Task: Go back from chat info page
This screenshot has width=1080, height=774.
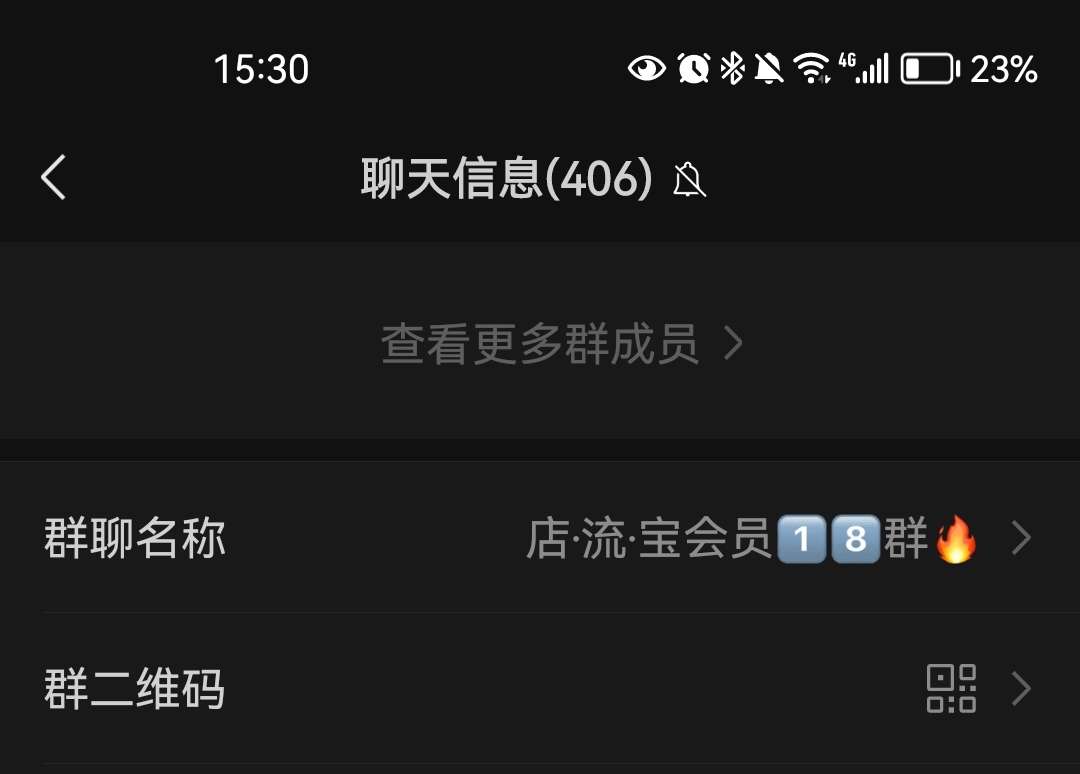Action: tap(54, 179)
